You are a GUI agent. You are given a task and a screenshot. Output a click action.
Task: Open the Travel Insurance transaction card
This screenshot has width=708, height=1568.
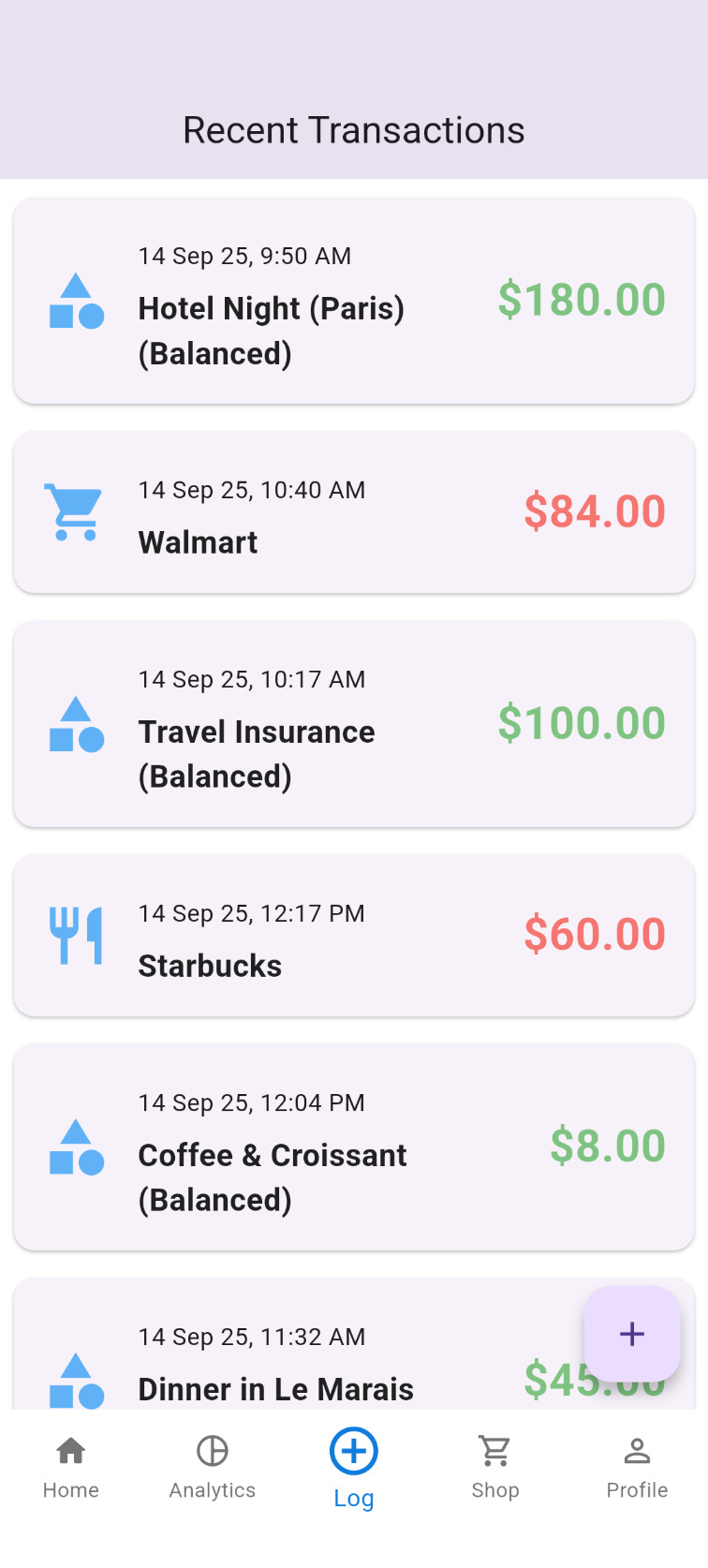pyautogui.click(x=354, y=723)
